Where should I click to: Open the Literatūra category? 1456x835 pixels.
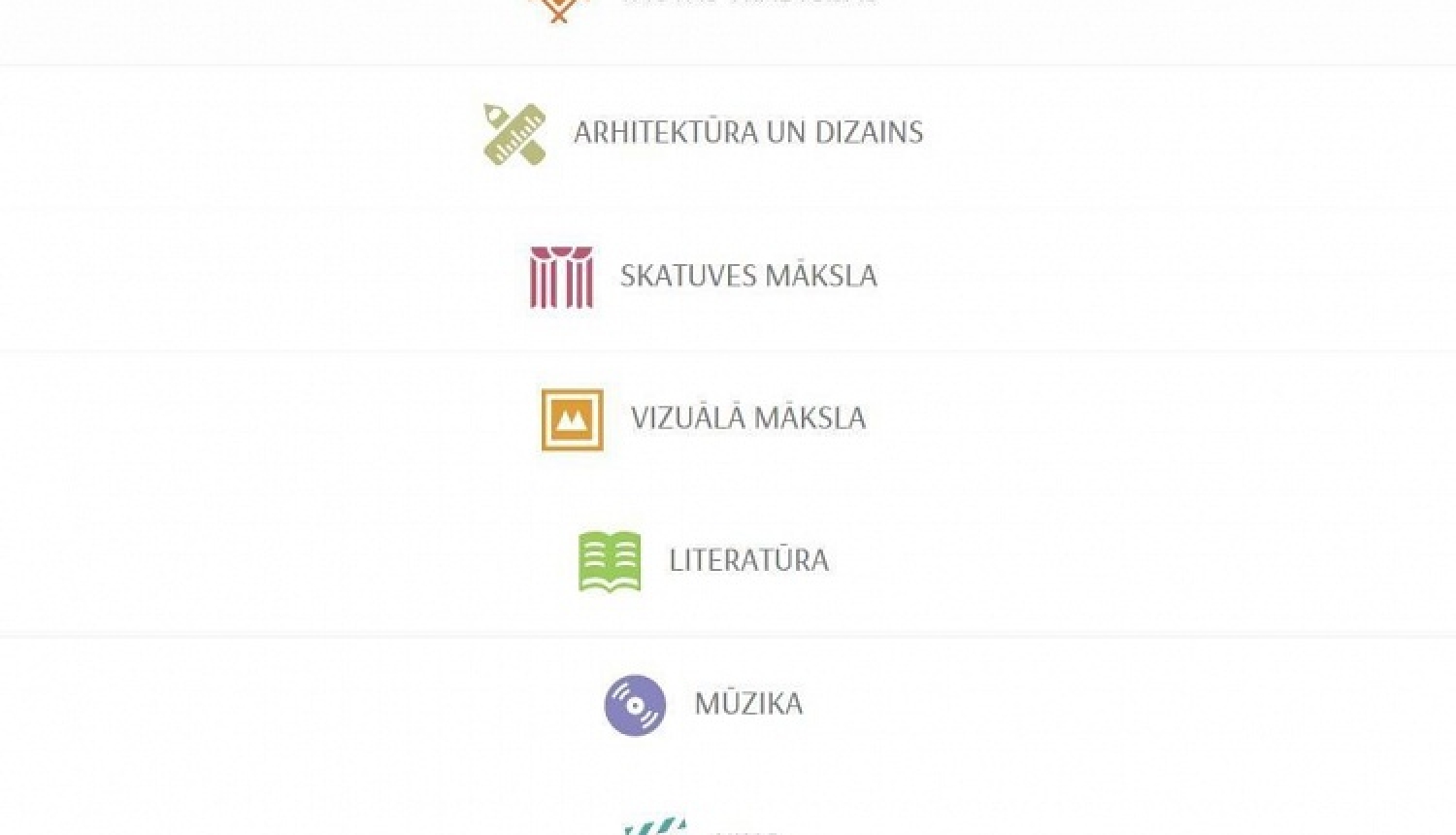747,560
